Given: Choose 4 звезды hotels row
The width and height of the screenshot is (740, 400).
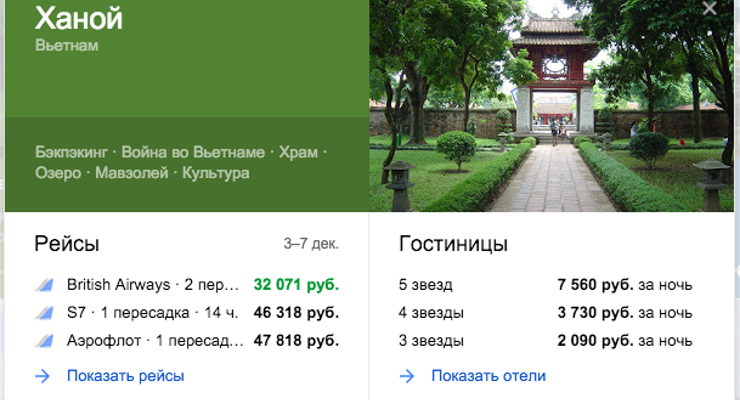Looking at the screenshot, I should click(x=545, y=312).
